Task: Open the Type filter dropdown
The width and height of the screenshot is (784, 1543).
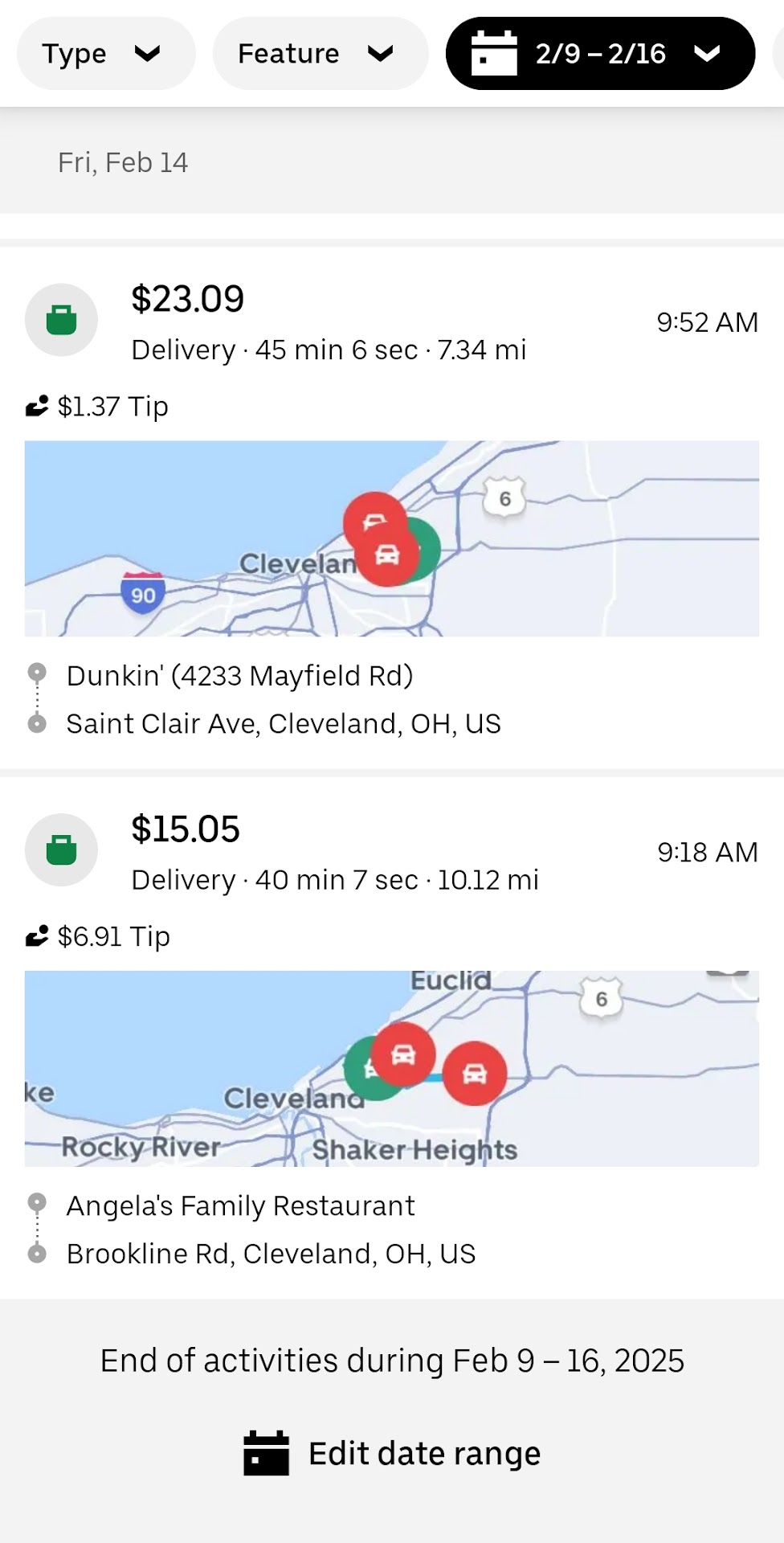Action: (105, 54)
